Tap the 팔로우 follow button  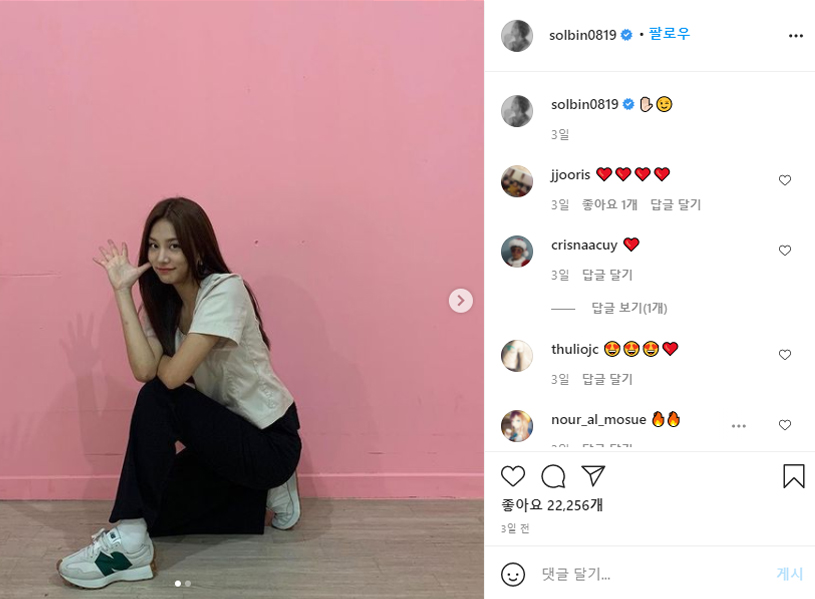coord(669,34)
